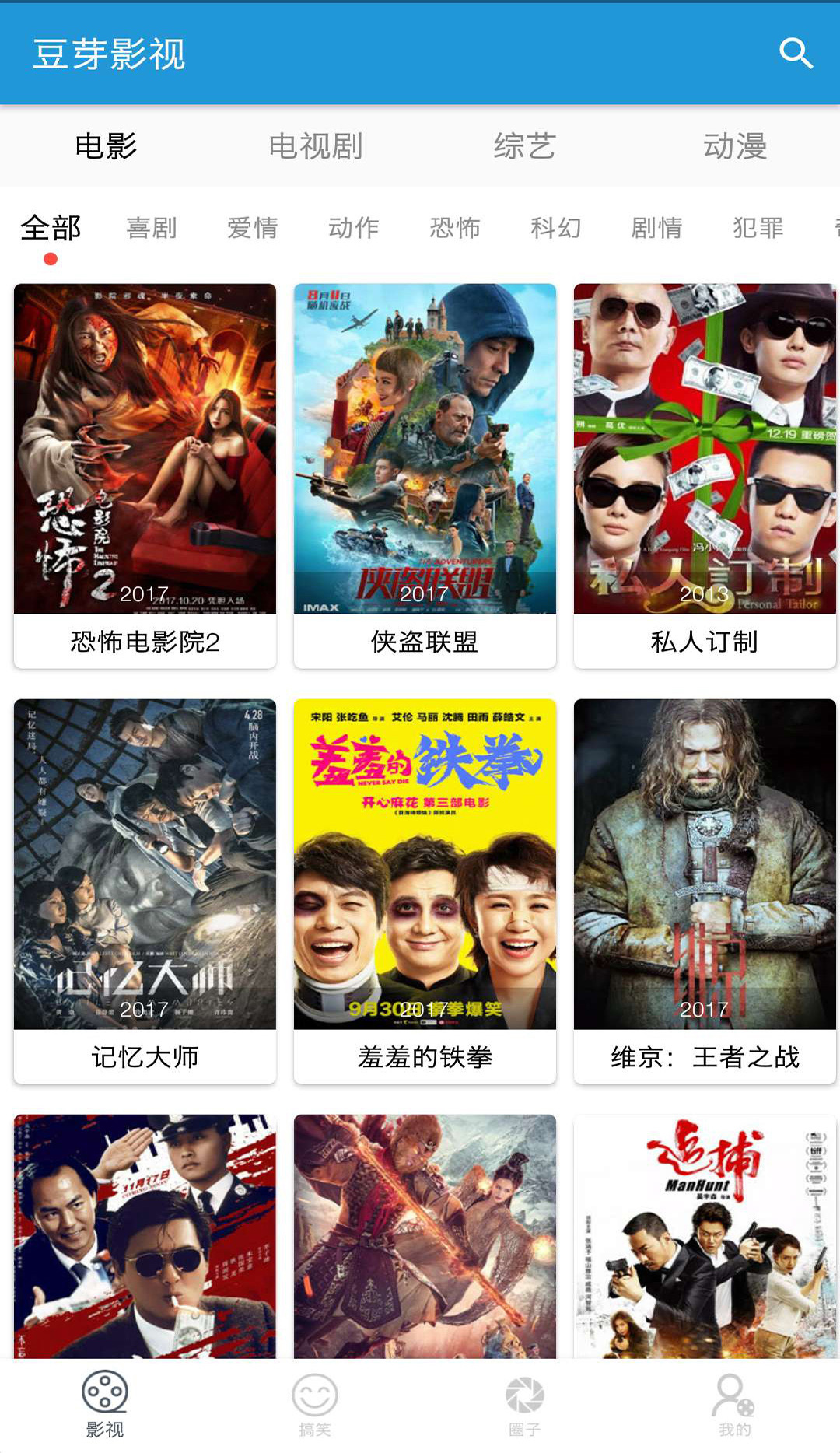840x1453 pixels.
Task: Go to the 搞笑 bottom tab
Action: click(315, 1406)
